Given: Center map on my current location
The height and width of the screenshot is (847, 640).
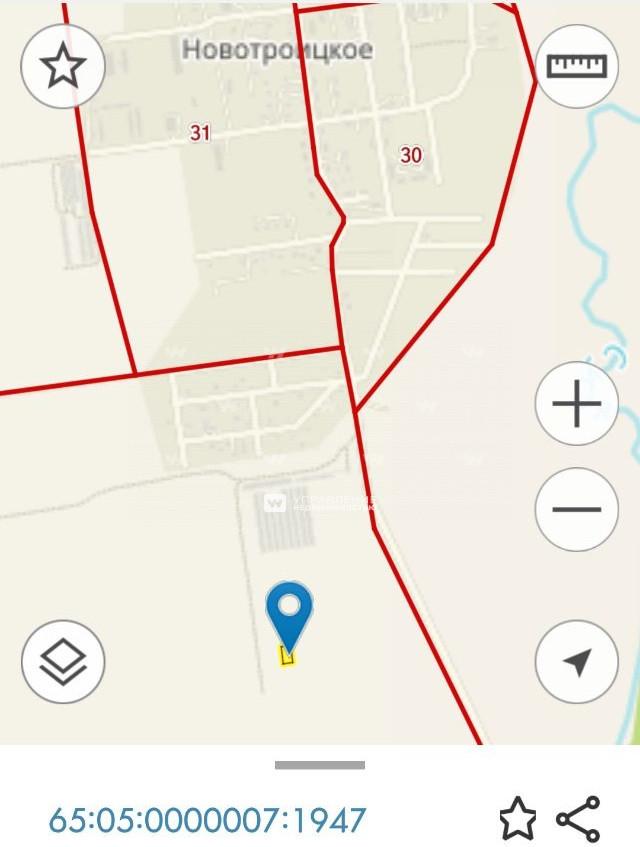Looking at the screenshot, I should coord(577,661).
